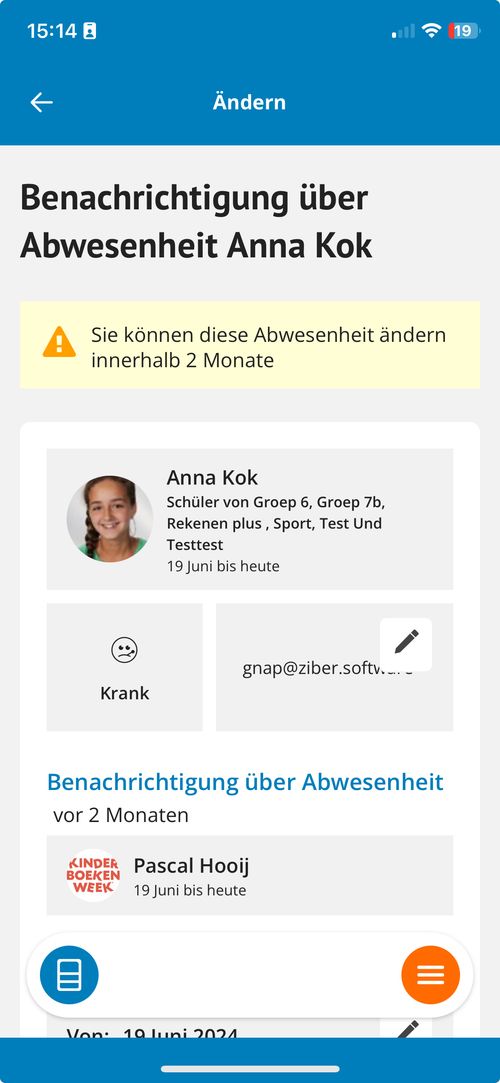Image resolution: width=500 pixels, height=1083 pixels.
Task: Open the orange hamburger menu button
Action: 430,975
